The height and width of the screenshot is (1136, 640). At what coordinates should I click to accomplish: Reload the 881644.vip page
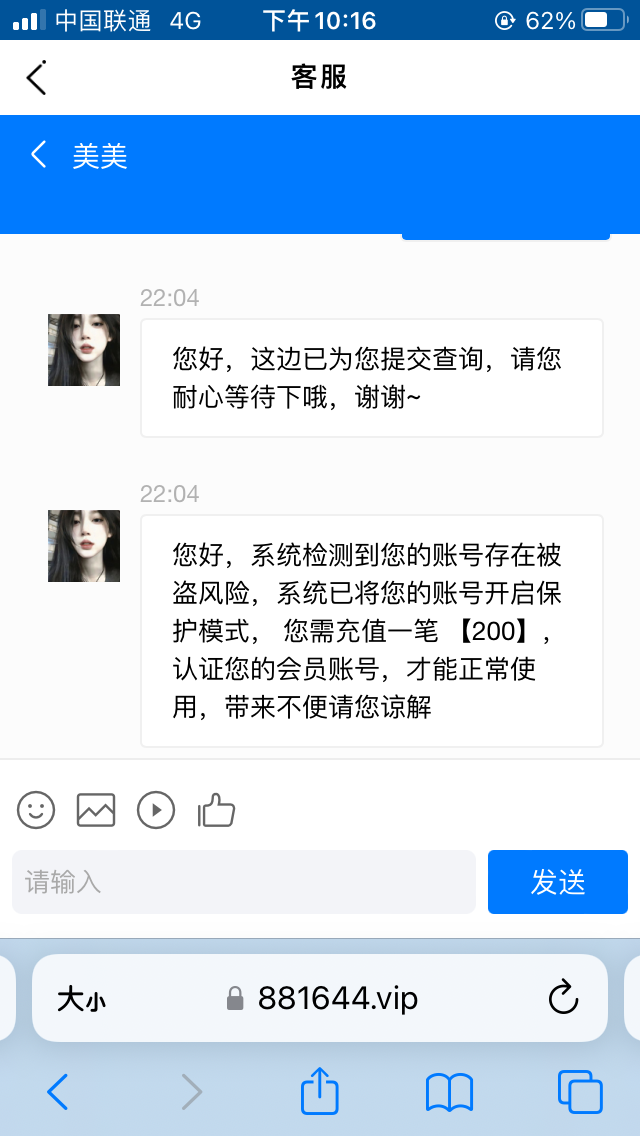(x=564, y=998)
